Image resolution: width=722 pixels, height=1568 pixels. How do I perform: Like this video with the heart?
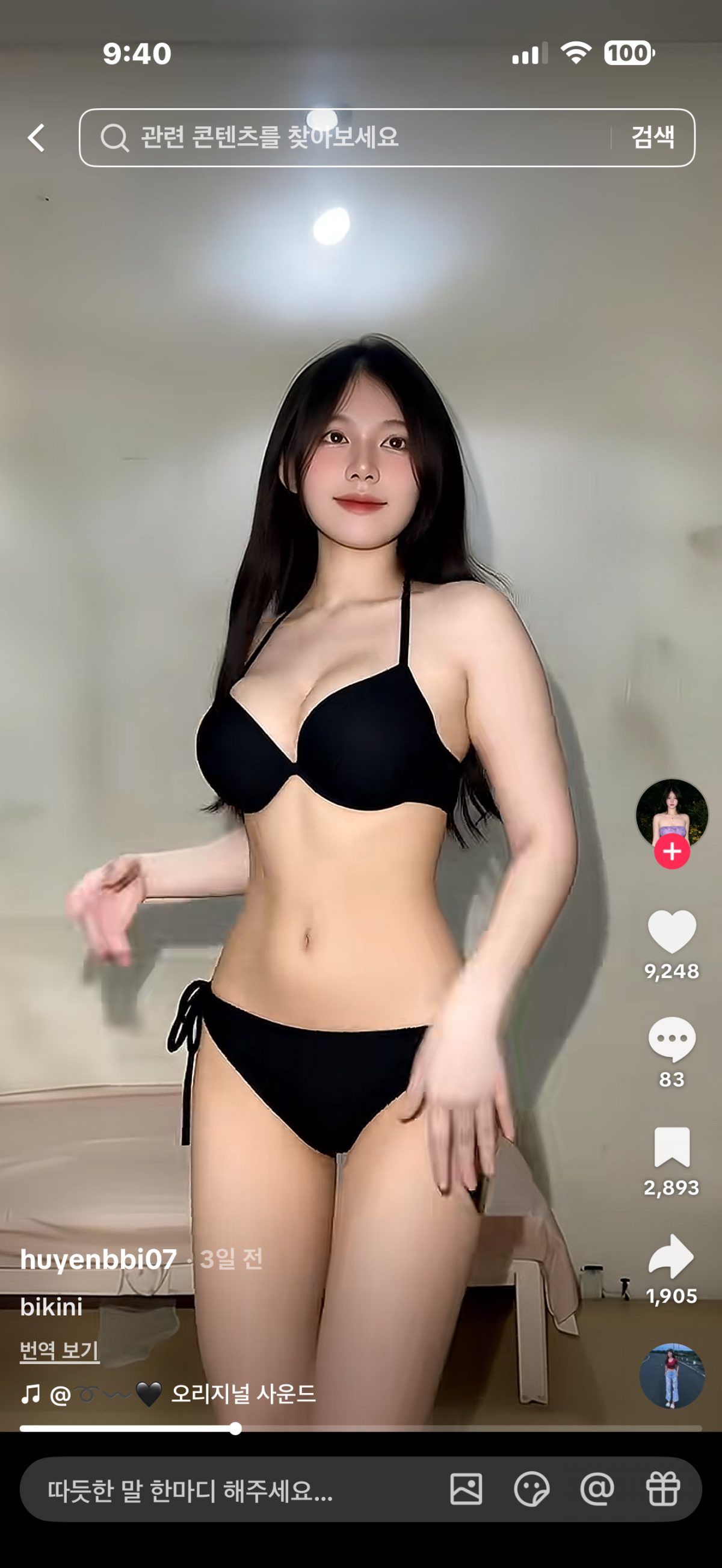671,931
